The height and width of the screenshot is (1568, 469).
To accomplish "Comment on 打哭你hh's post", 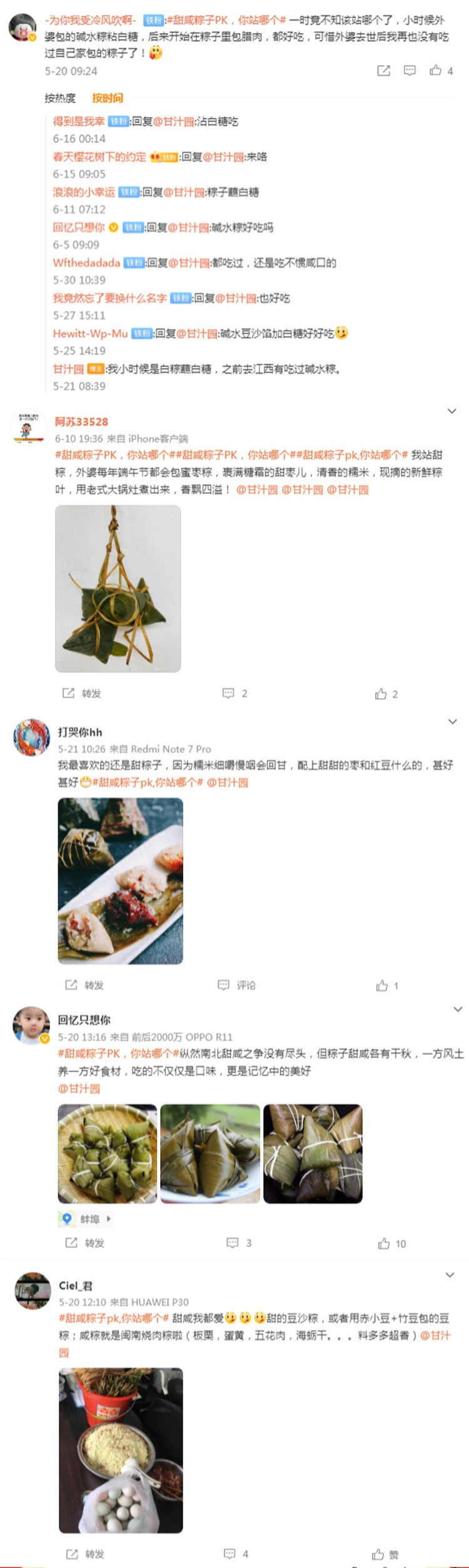I will coord(236,985).
